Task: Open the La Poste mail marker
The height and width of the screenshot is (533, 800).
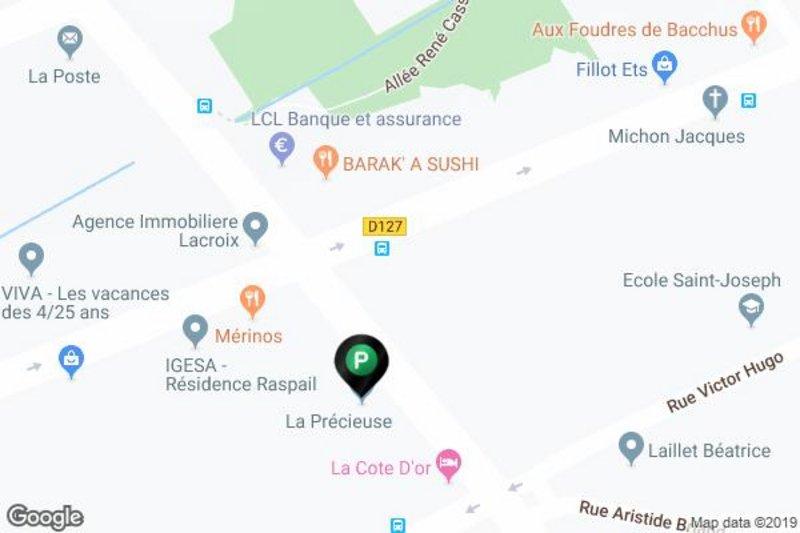Action: coord(70,43)
